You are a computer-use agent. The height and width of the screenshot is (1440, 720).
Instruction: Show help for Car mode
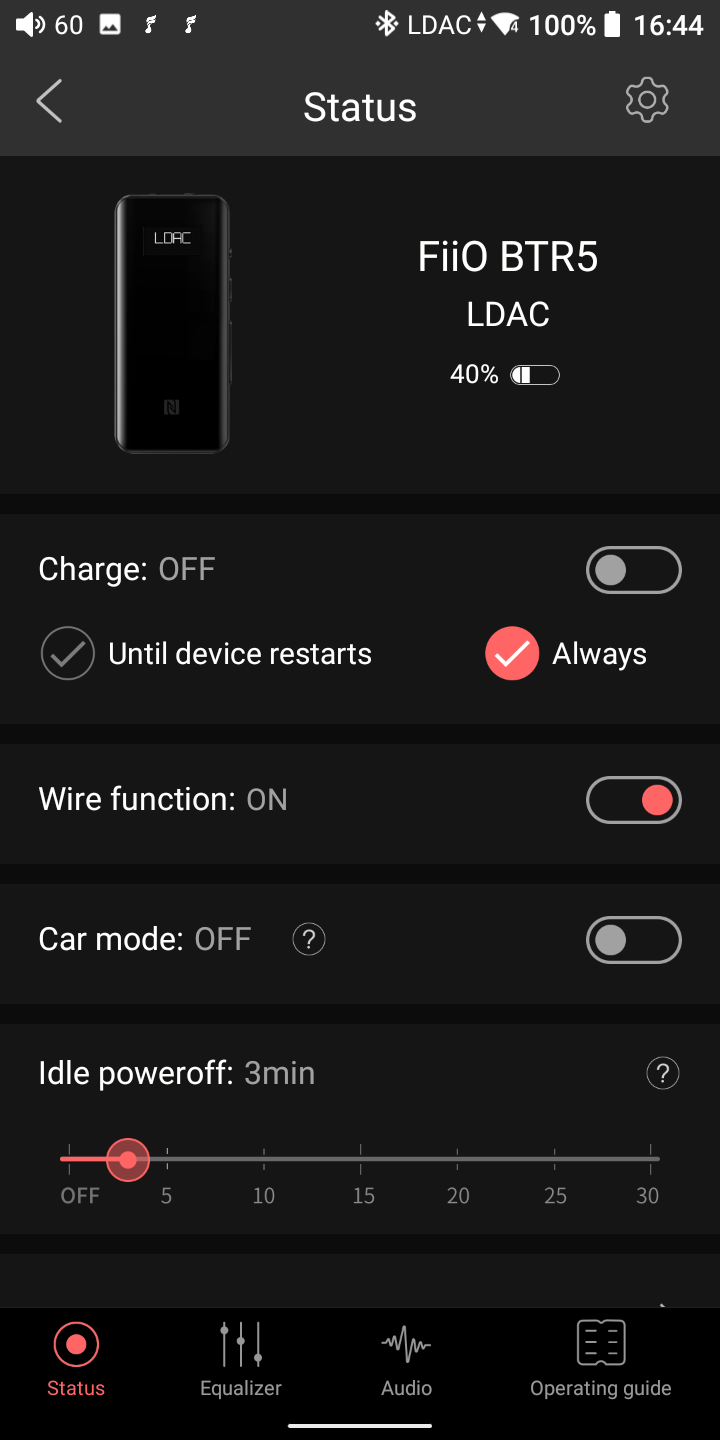(309, 940)
